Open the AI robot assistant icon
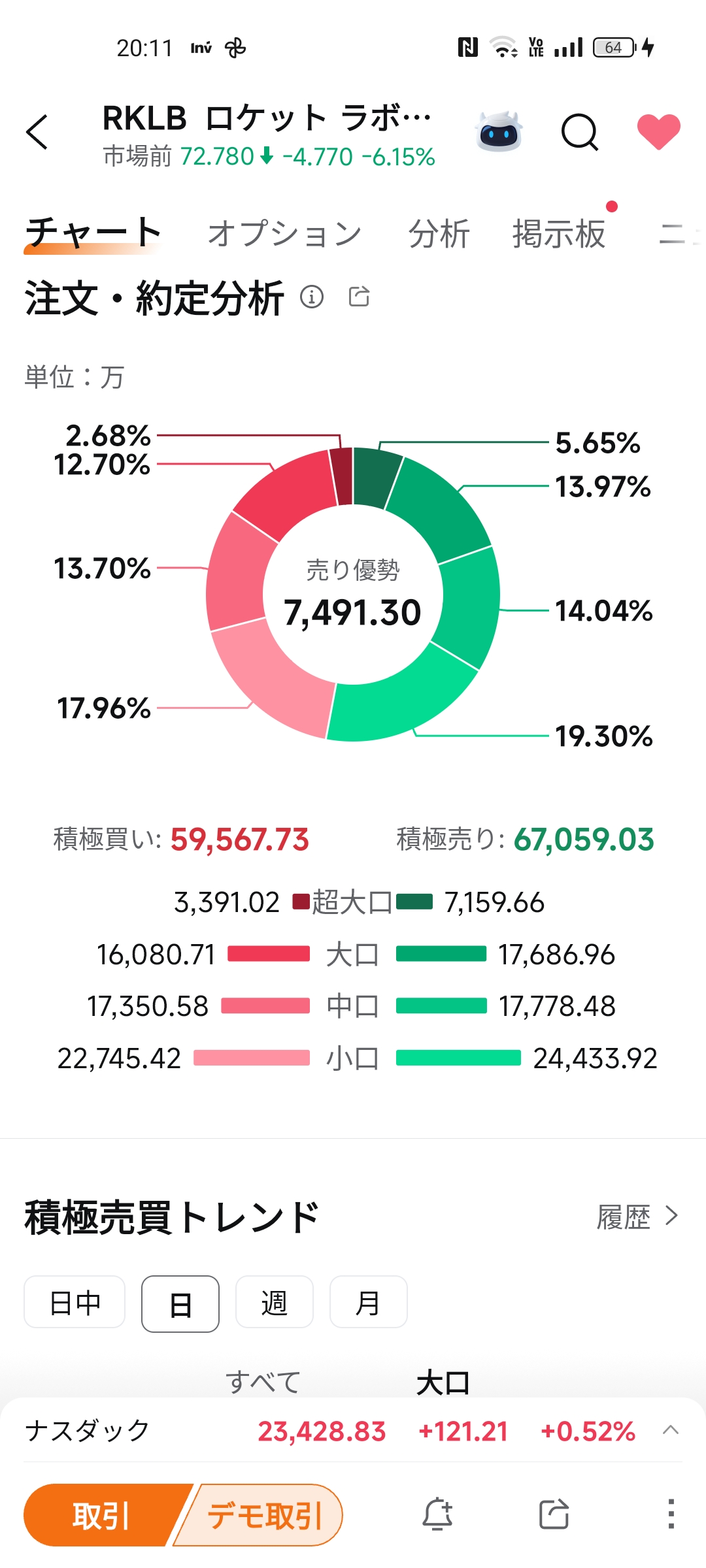706x1568 pixels. 499,132
